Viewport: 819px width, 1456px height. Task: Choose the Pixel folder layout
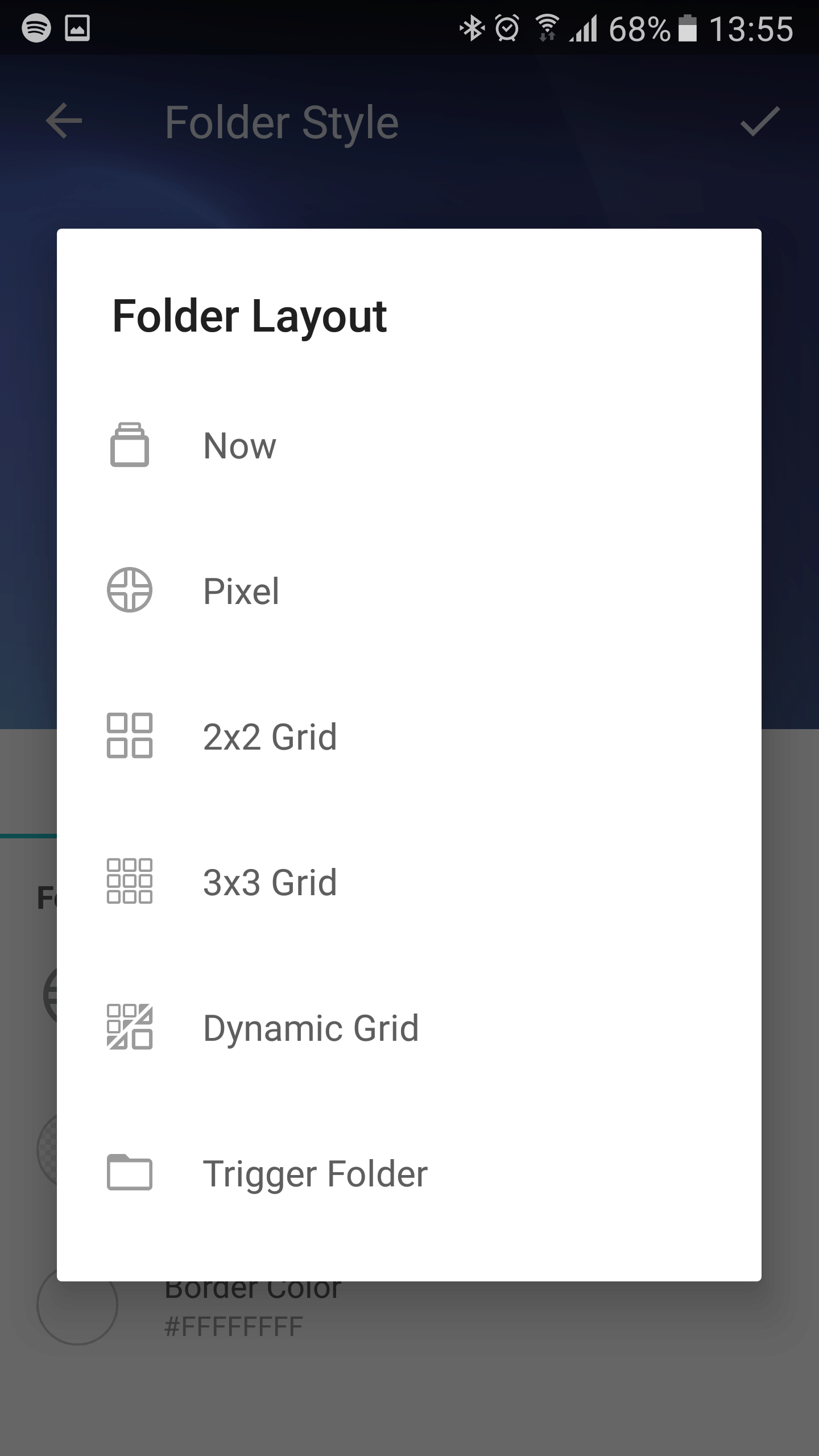[409, 591]
